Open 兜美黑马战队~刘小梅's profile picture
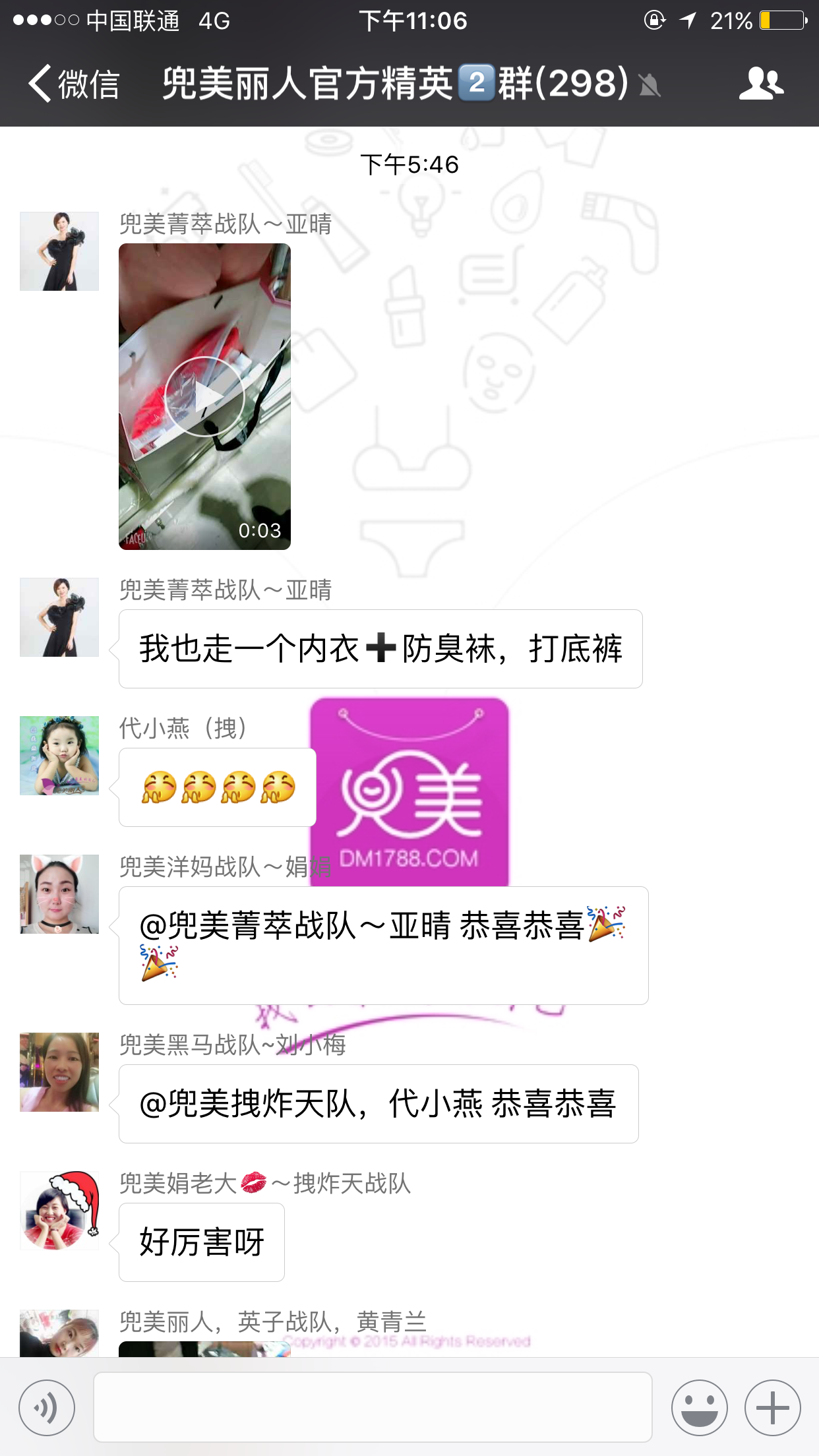The image size is (819, 1456). [x=59, y=1072]
